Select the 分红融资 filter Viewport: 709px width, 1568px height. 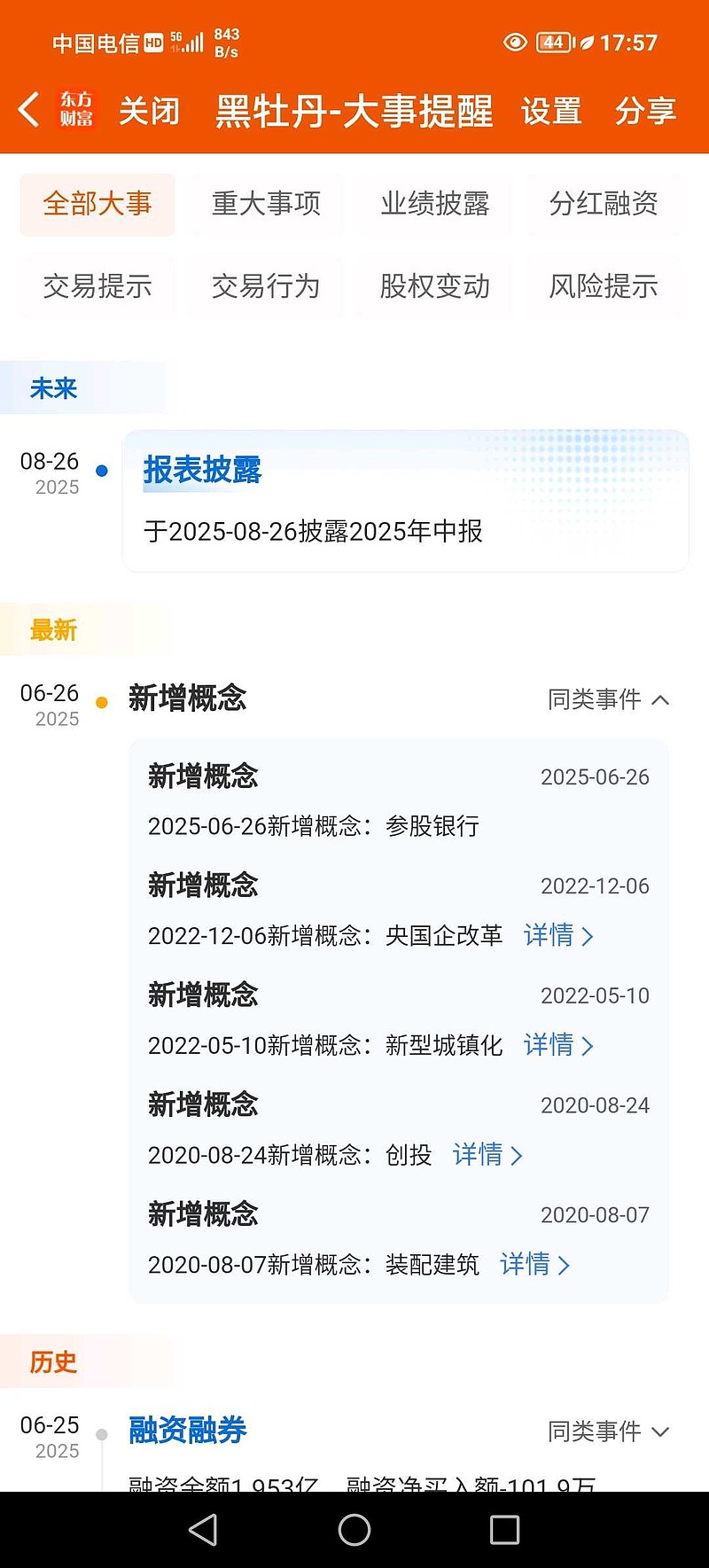click(x=603, y=204)
